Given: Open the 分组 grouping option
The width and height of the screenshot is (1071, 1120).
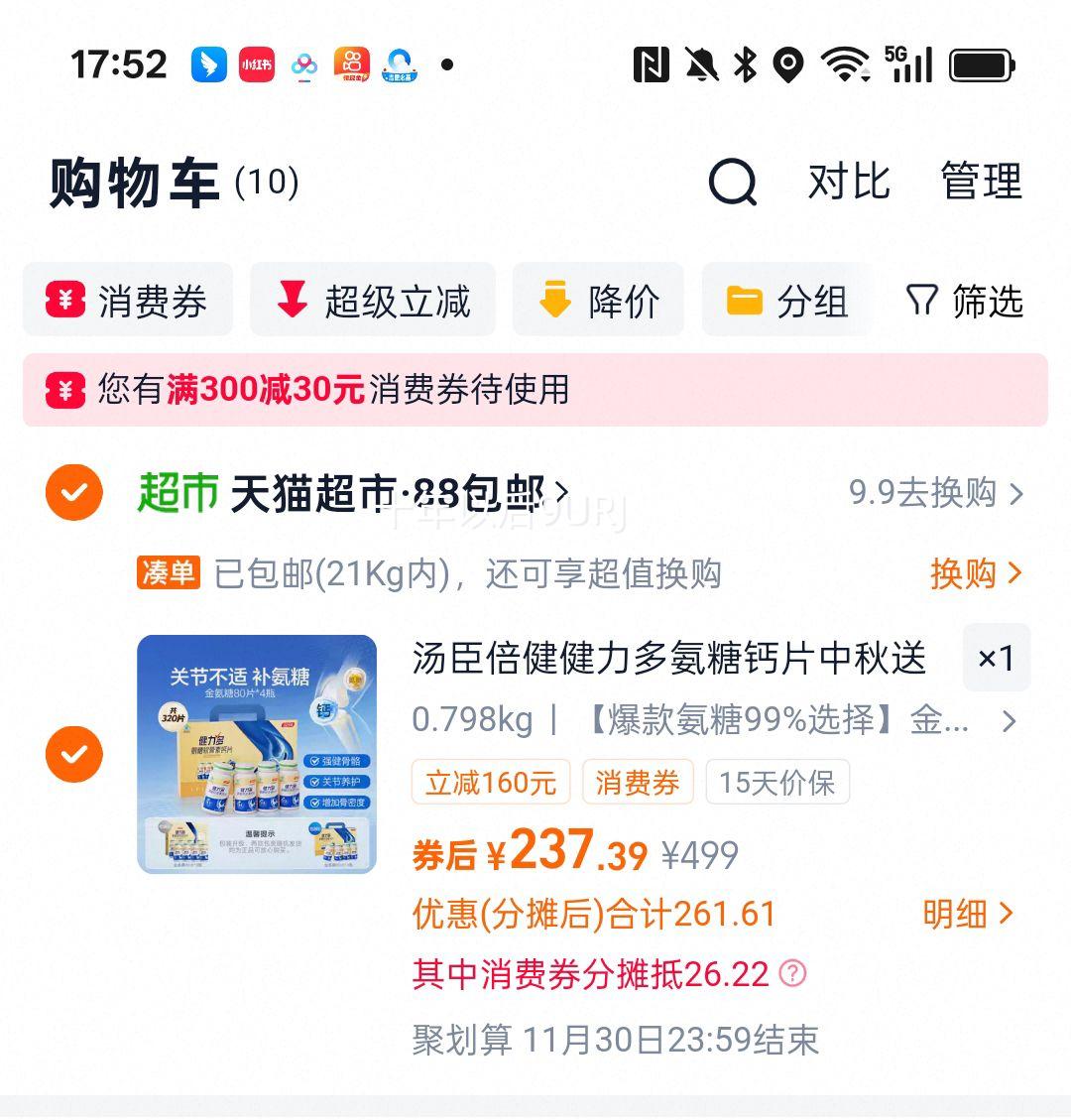Looking at the screenshot, I should pos(787,301).
